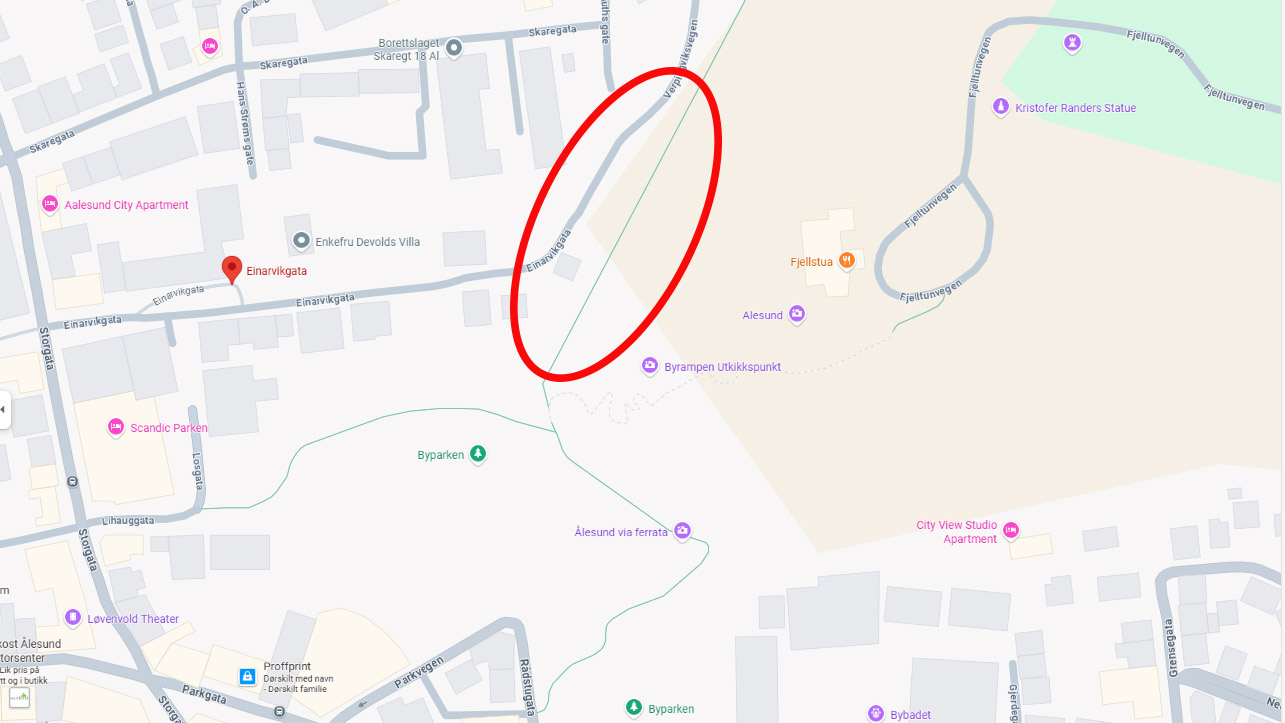Screen dimensions: 1285x723
Task: Open the Fjellstua restaurant marker
Action: 847,261
